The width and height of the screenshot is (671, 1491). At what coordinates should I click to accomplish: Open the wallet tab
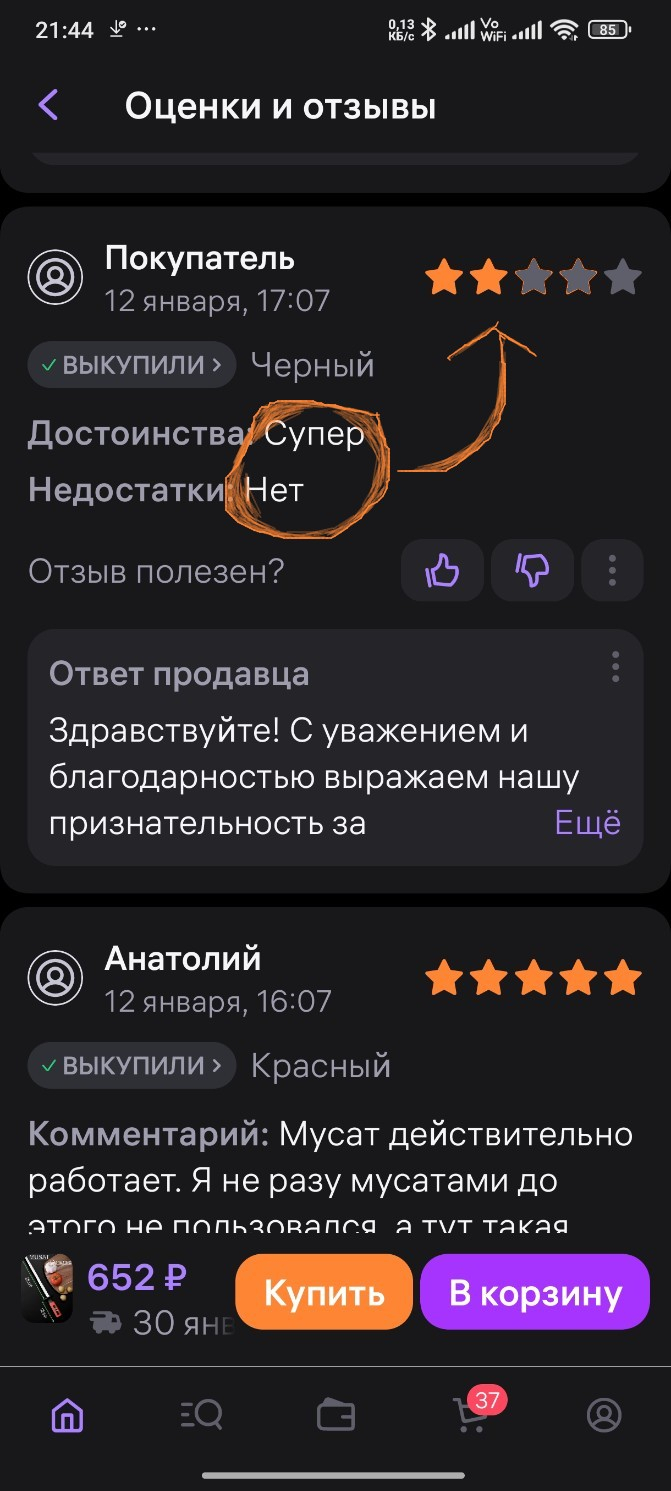[x=336, y=1414]
